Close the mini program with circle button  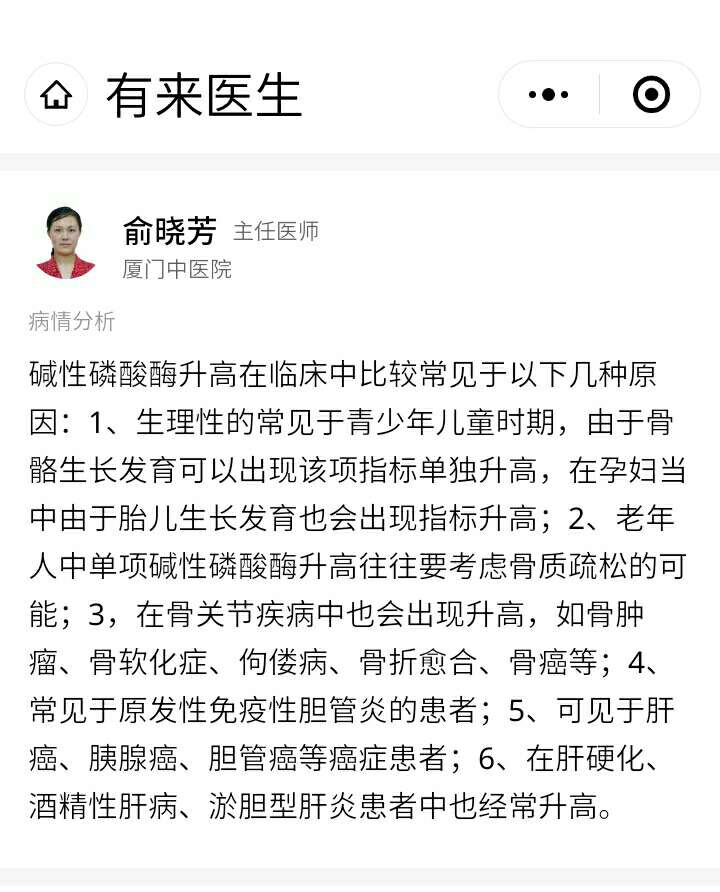(x=651, y=95)
